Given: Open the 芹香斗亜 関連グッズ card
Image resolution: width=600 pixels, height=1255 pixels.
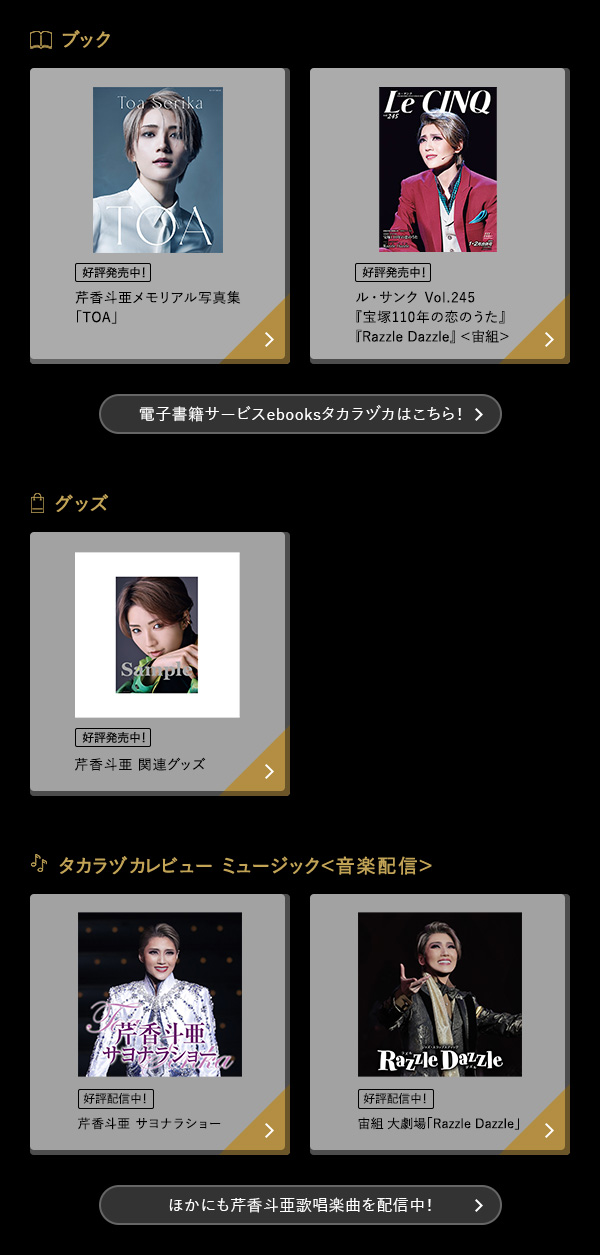Looking at the screenshot, I should pos(158,663).
